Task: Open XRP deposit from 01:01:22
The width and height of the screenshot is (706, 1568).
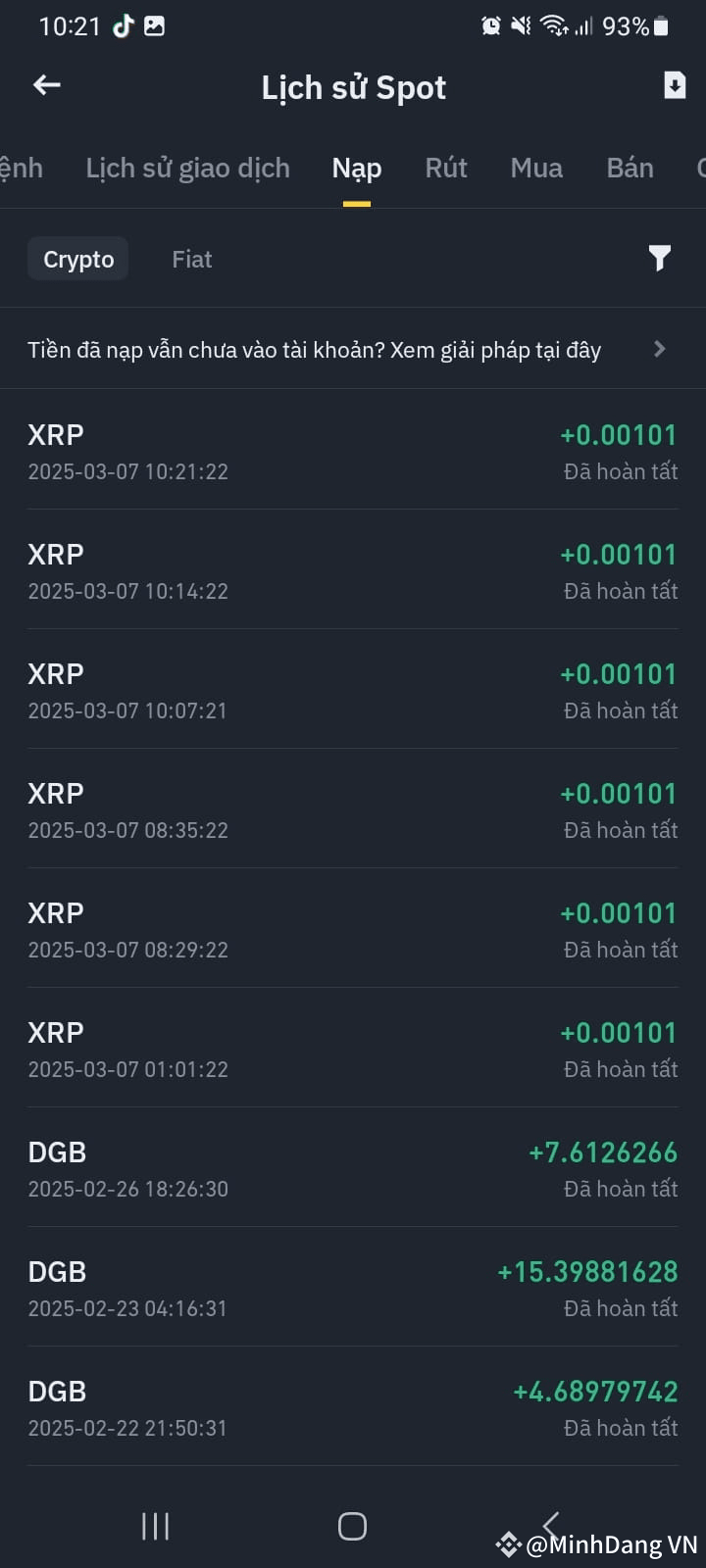Action: [x=353, y=1049]
